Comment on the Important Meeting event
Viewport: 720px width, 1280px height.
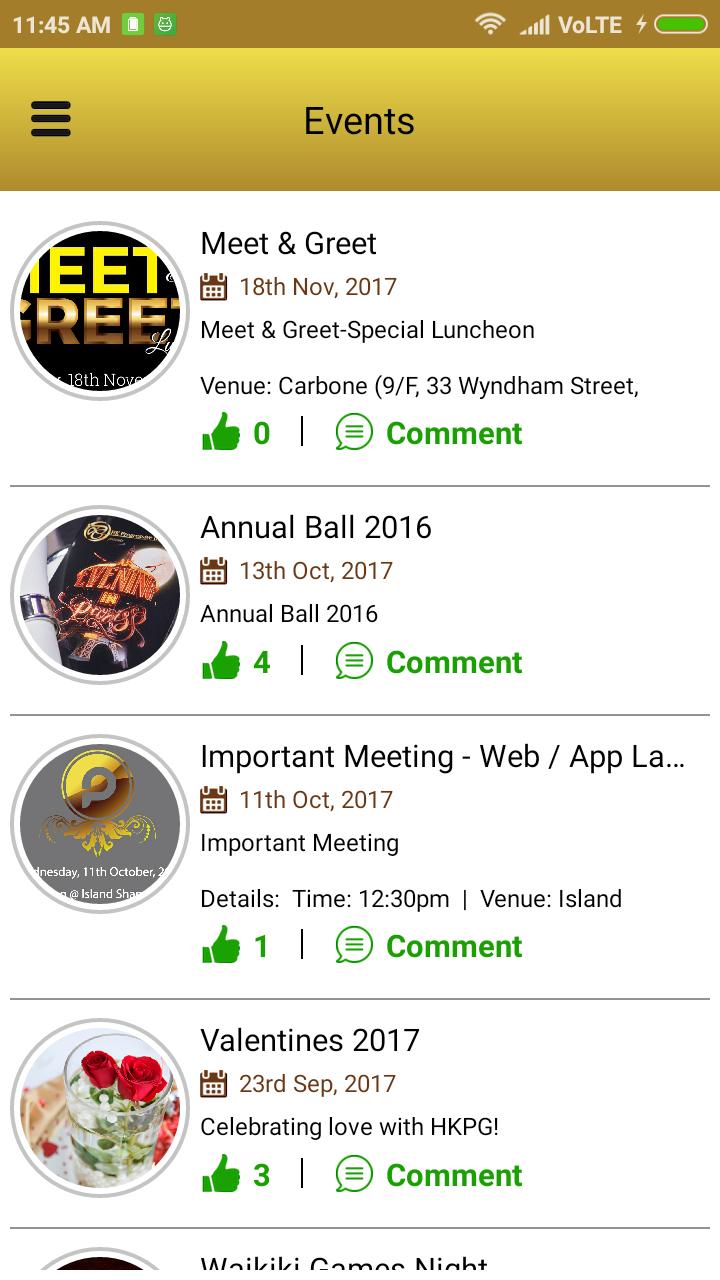tap(430, 946)
